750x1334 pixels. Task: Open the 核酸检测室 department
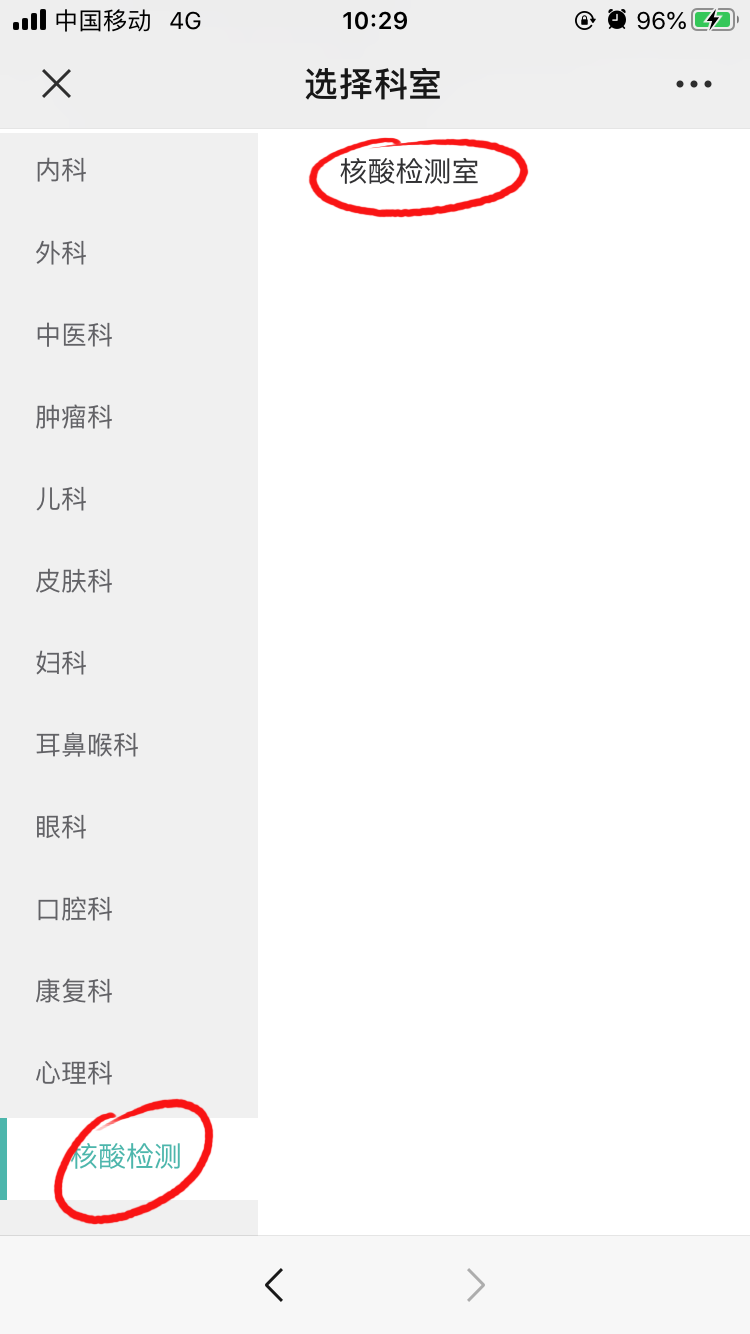point(410,172)
